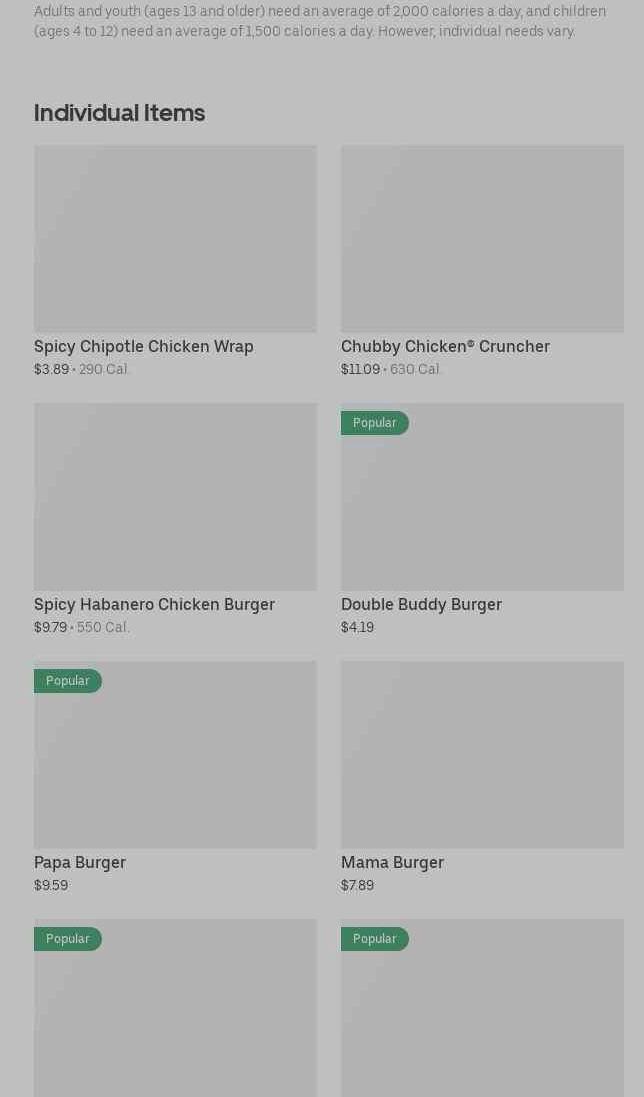
Task: Open the Spicy Chipotle Chicken Wrap item
Action: 175,261
